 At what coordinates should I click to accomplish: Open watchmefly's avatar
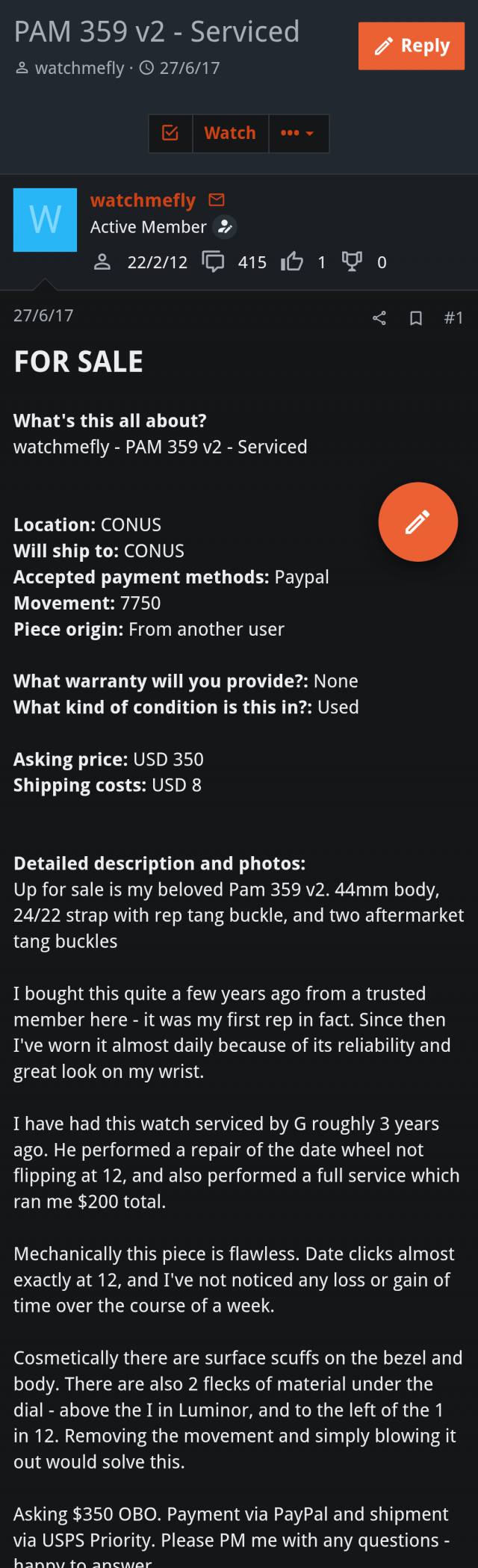click(45, 220)
